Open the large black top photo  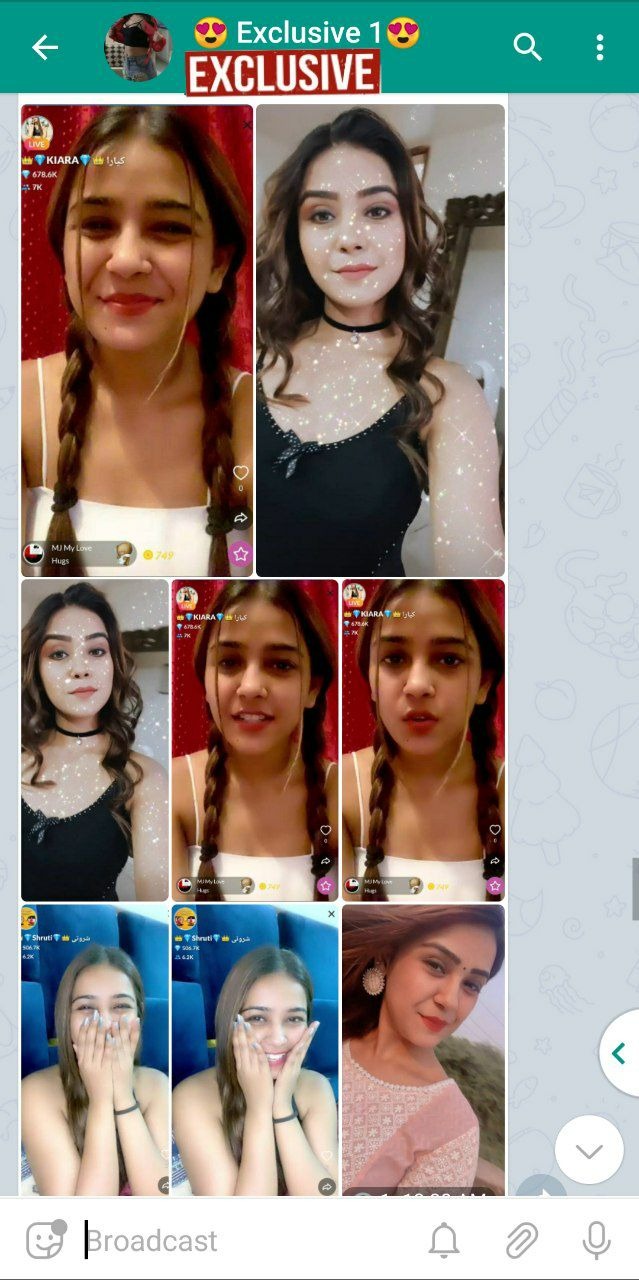point(380,340)
